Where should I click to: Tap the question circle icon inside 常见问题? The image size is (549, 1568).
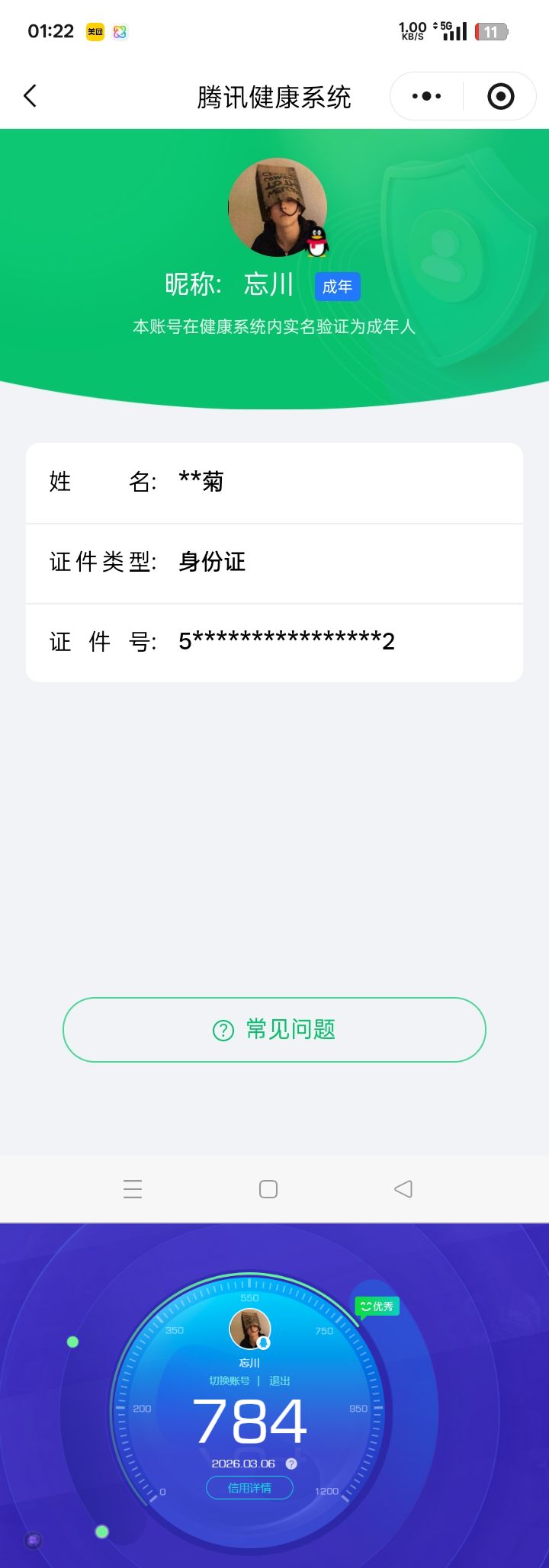pos(222,1030)
